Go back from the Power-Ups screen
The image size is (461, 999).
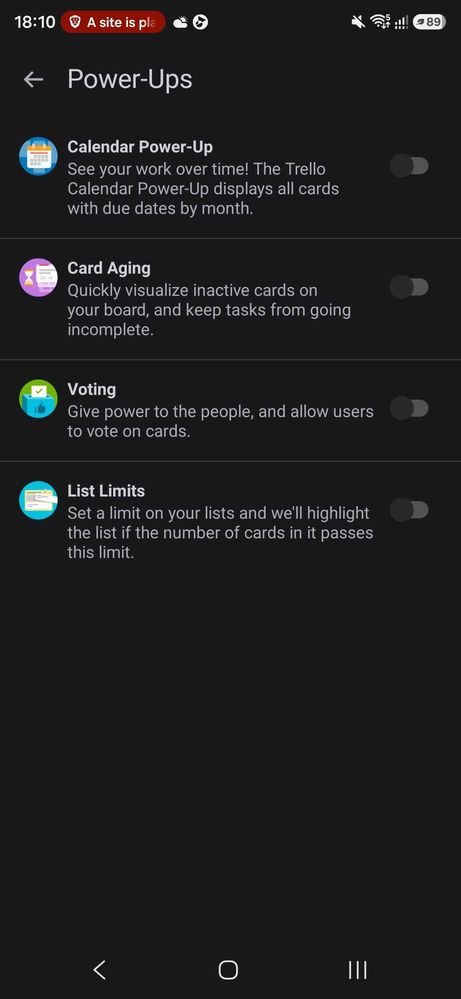33,80
